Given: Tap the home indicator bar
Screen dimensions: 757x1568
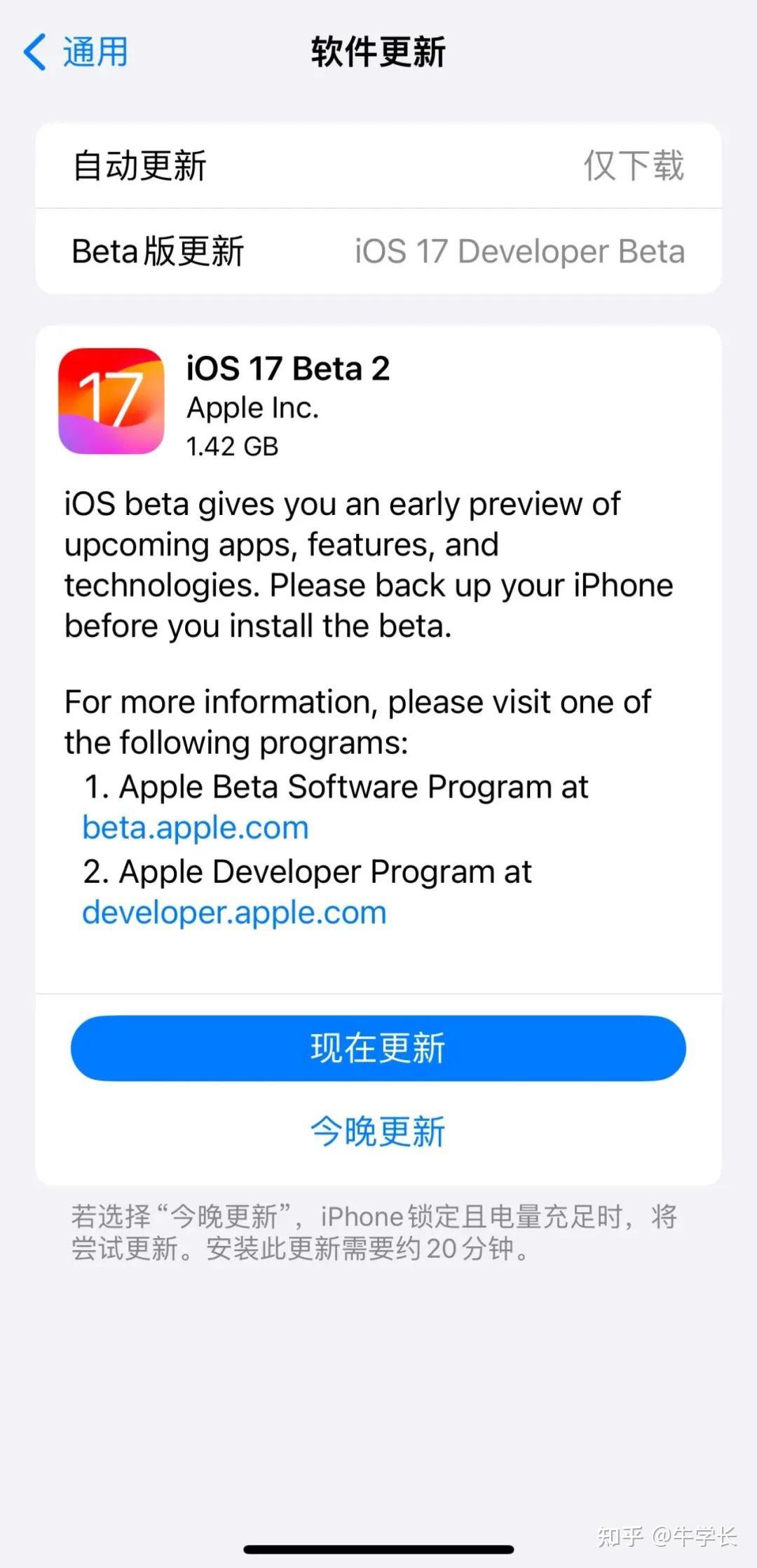Looking at the screenshot, I should (x=378, y=1548).
